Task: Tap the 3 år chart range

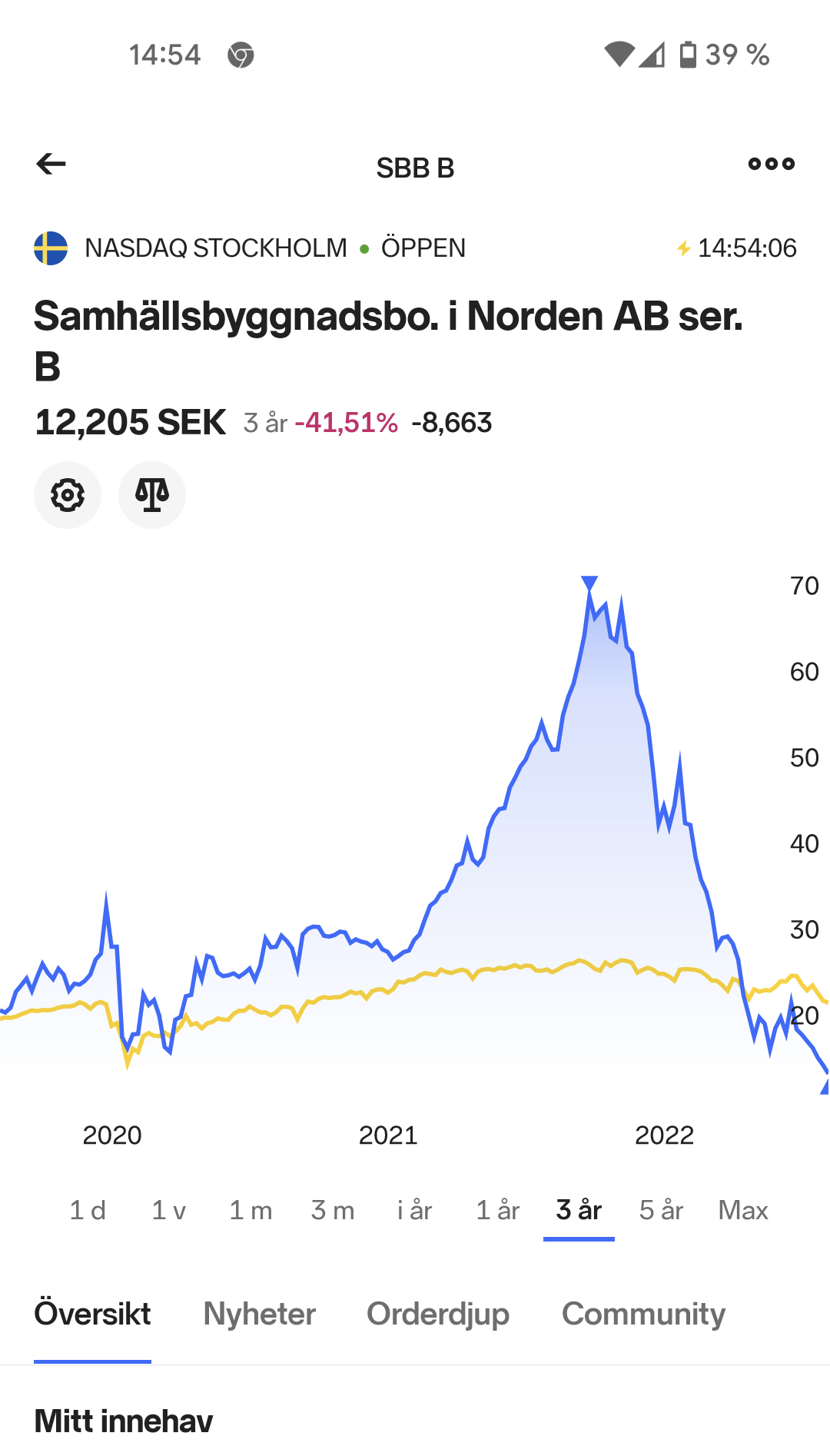Action: coord(579,1211)
